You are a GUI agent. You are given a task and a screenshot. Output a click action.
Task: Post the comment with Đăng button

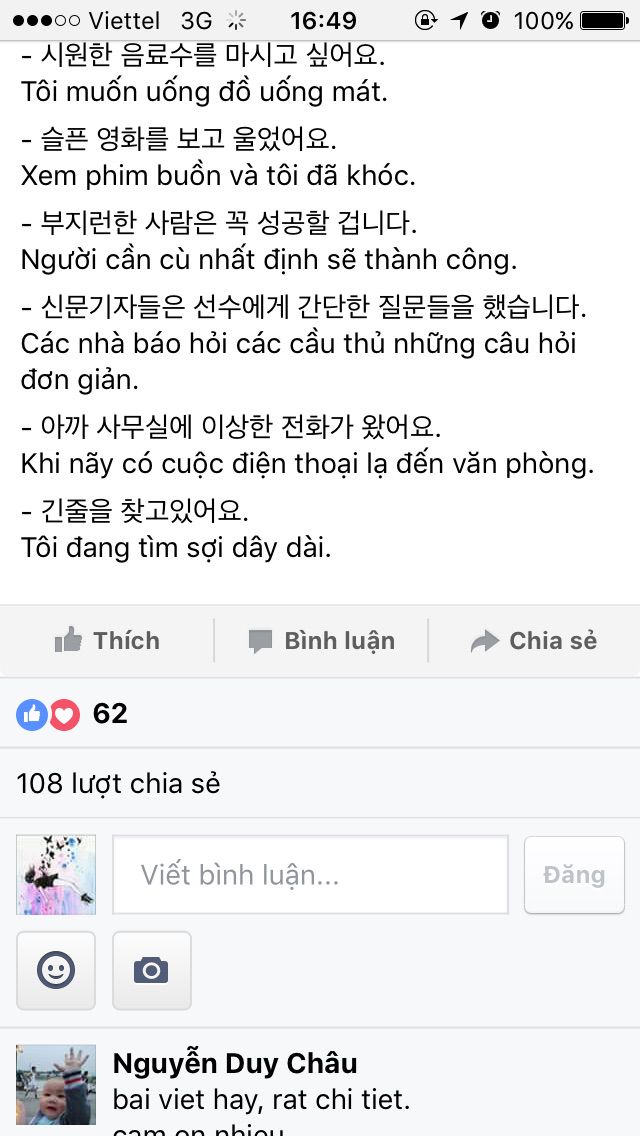(574, 875)
